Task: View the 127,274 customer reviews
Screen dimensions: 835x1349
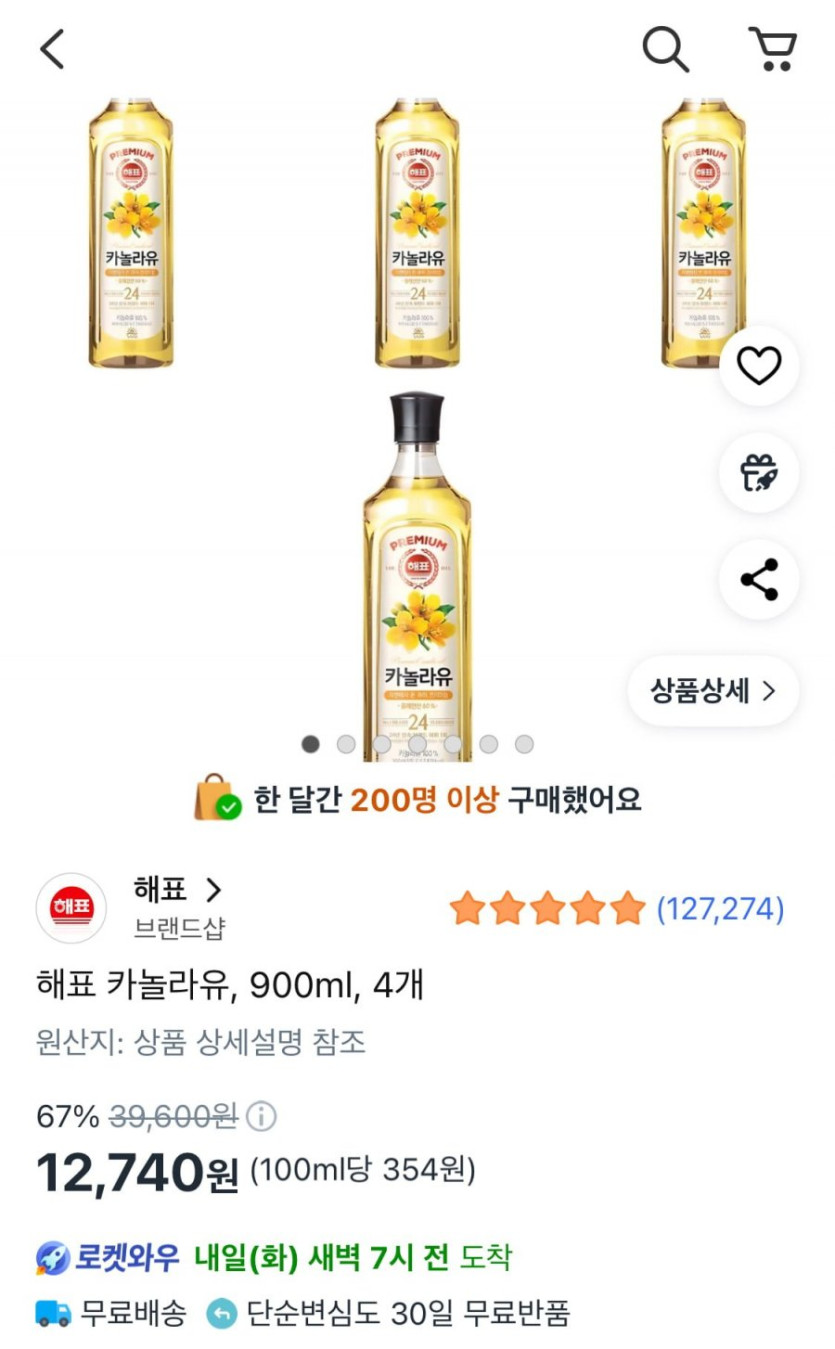Action: click(719, 909)
